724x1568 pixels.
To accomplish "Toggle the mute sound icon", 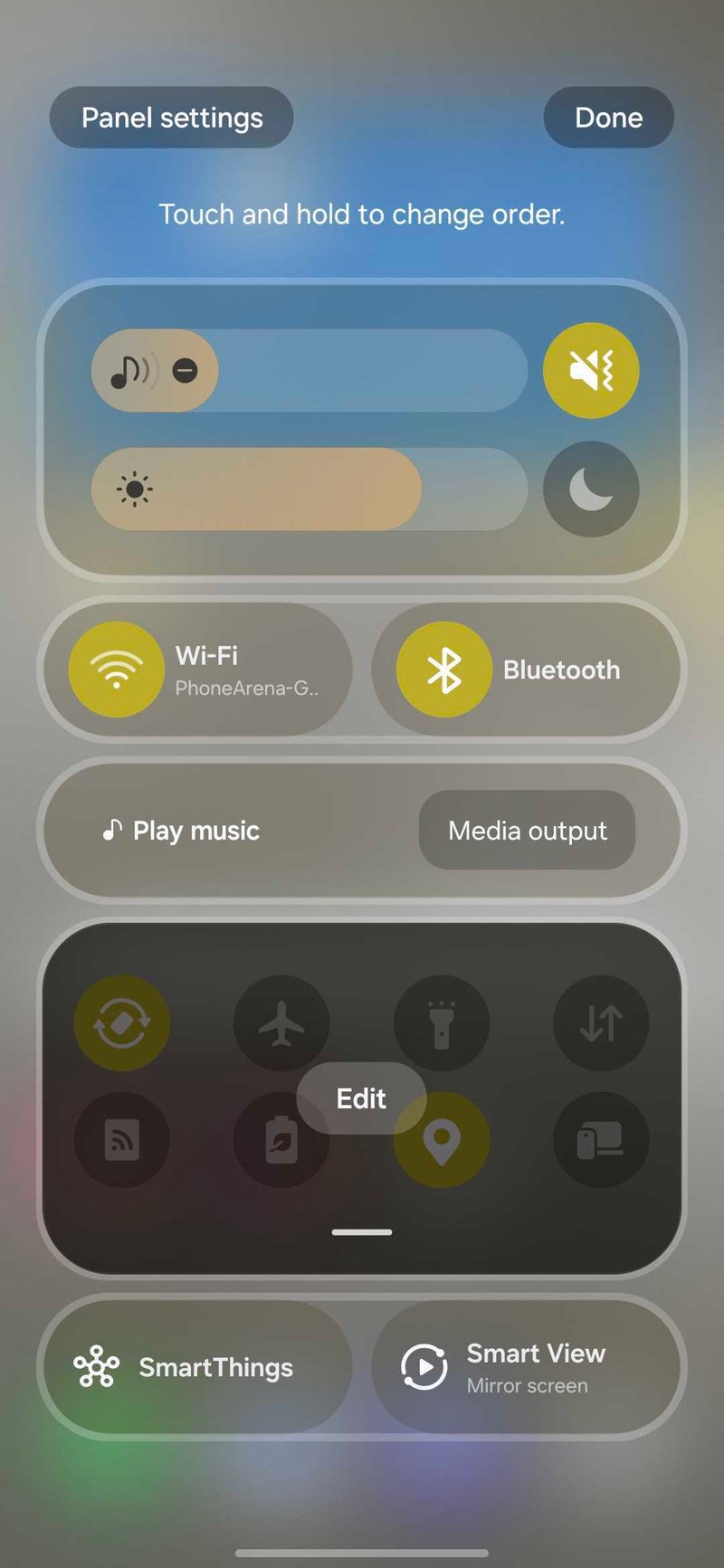I will [590, 370].
